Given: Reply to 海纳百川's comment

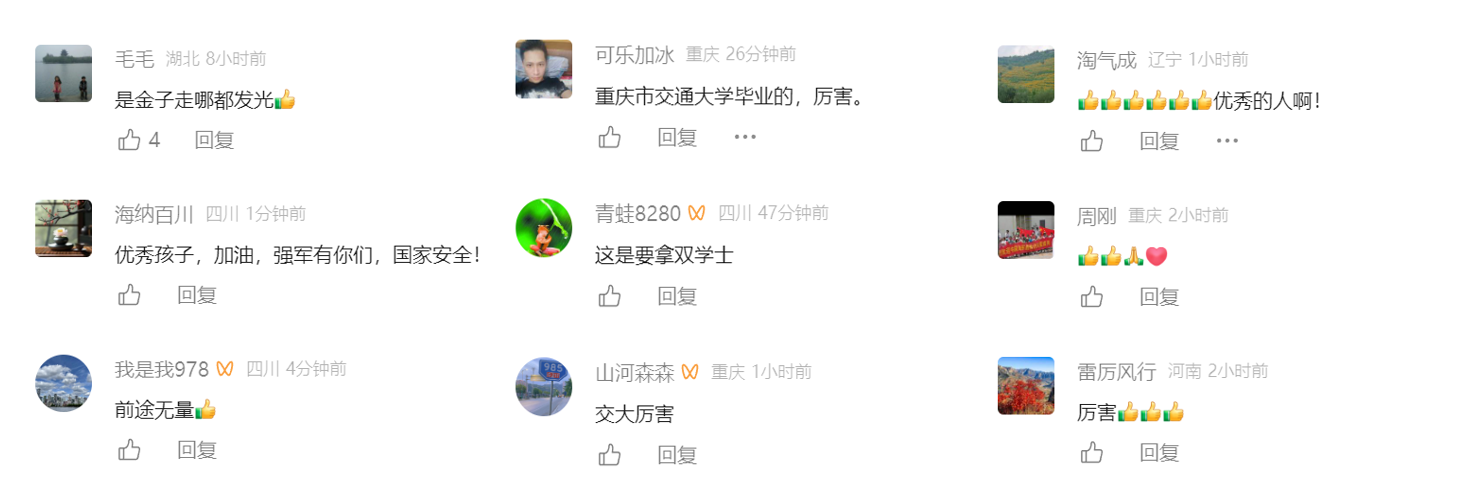Looking at the screenshot, I should point(197,295).
